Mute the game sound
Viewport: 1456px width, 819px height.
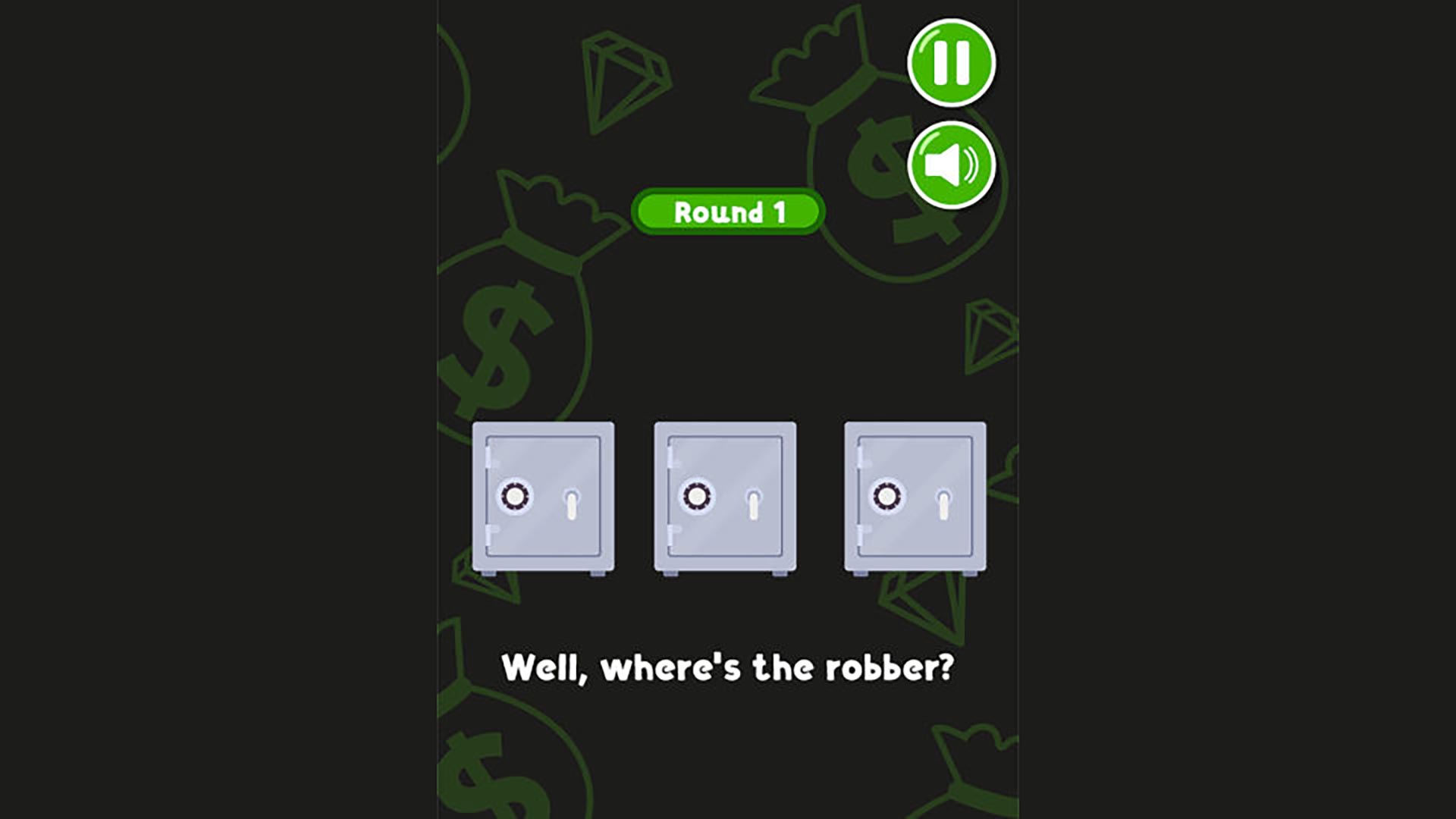coord(951,165)
